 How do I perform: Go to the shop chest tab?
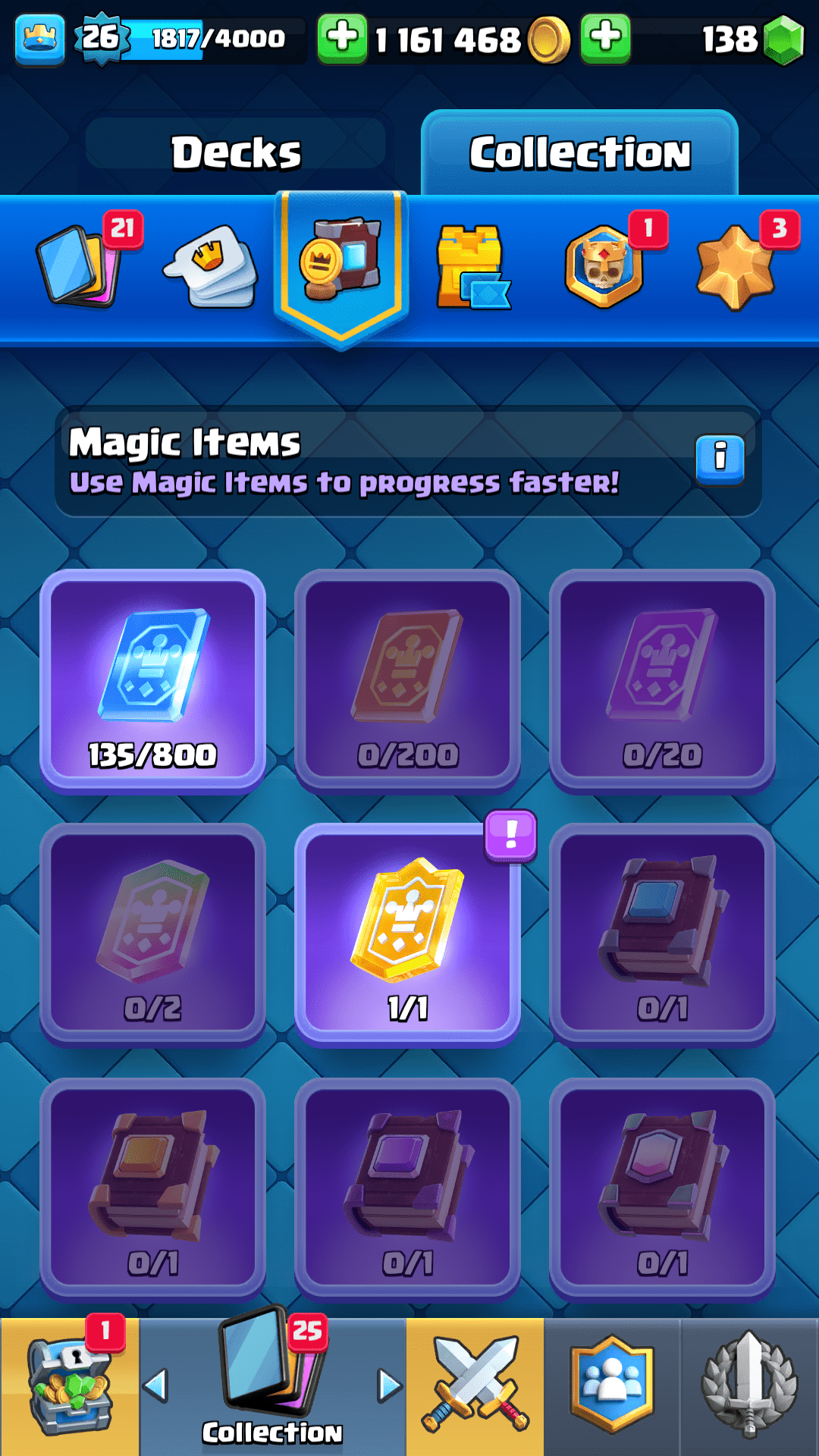pyautogui.click(x=70, y=1386)
